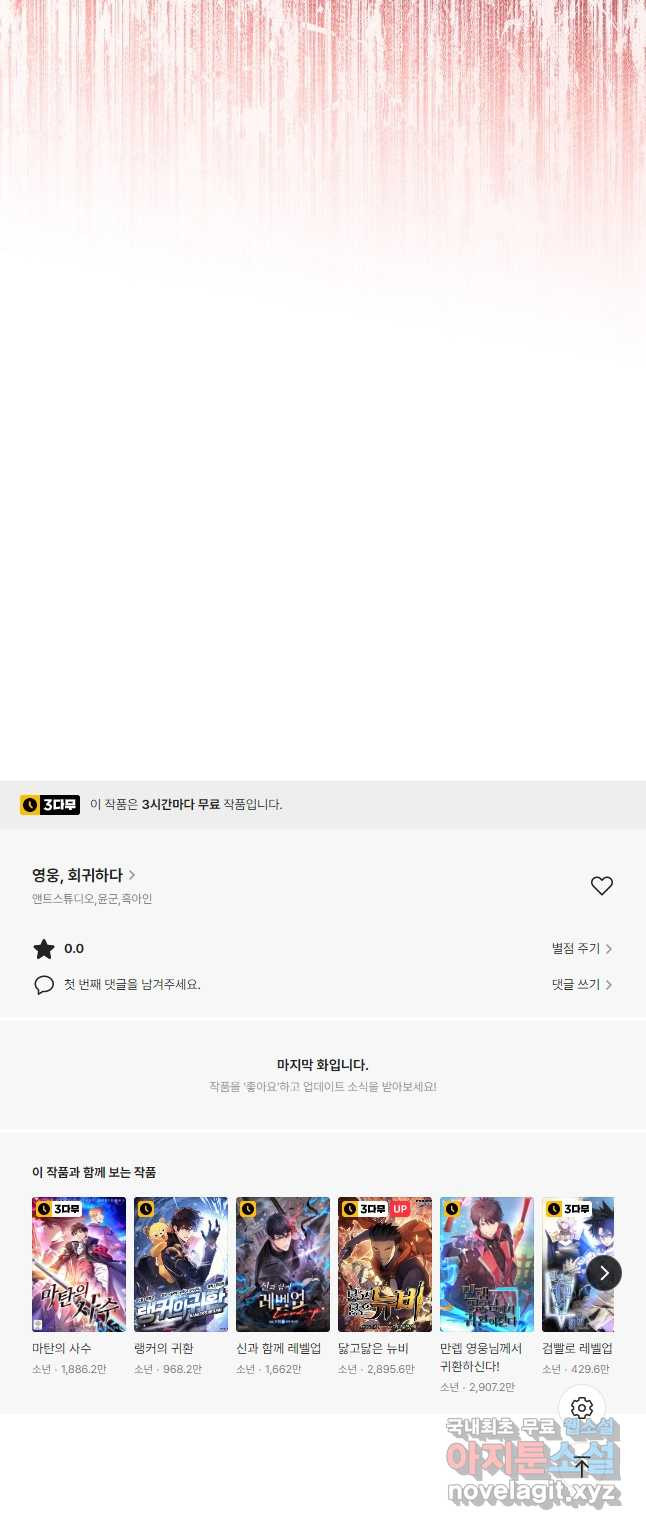Viewport: 646px width, 1530px height.
Task: Open 닳고닳은 뉴비 webtoon
Action: click(385, 1264)
